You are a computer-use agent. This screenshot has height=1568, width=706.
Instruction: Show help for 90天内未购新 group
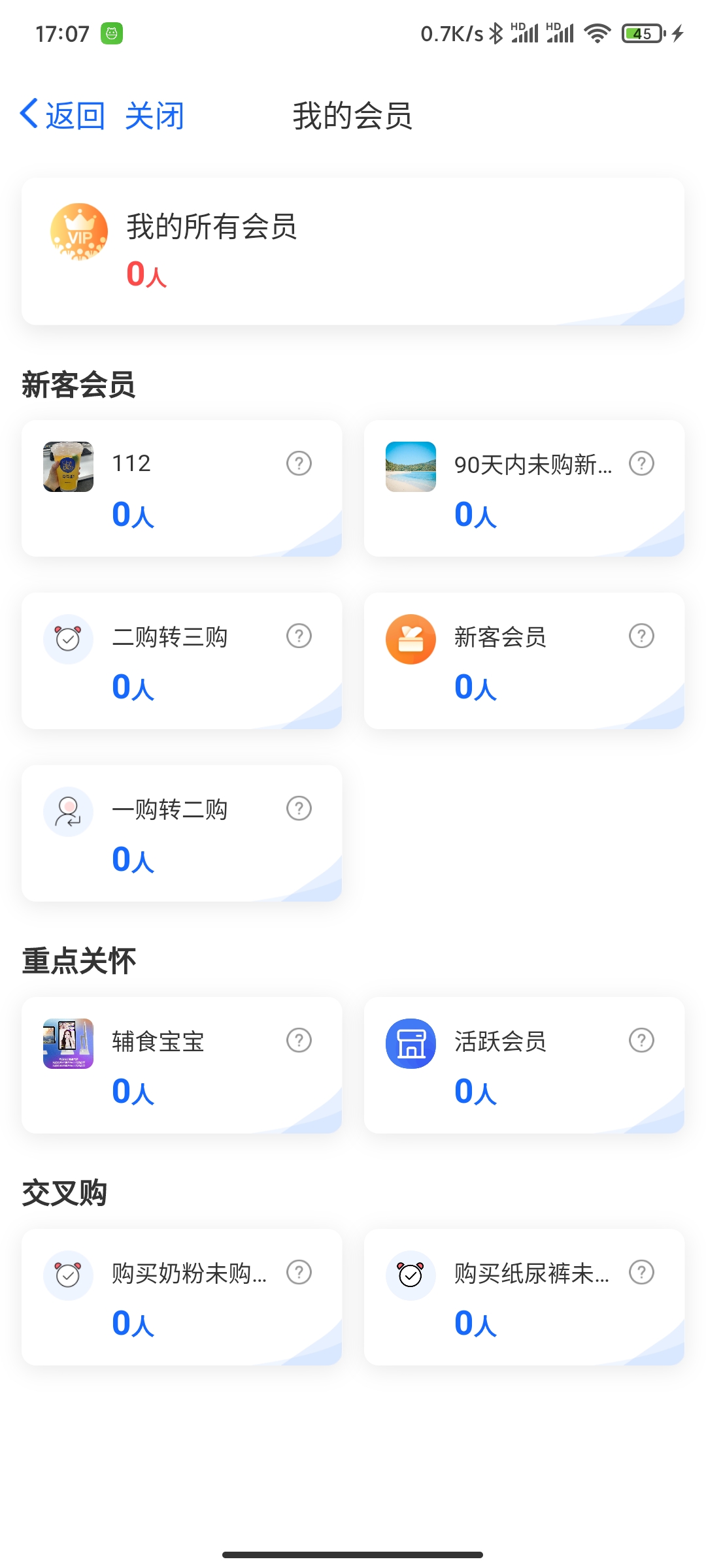pos(641,464)
